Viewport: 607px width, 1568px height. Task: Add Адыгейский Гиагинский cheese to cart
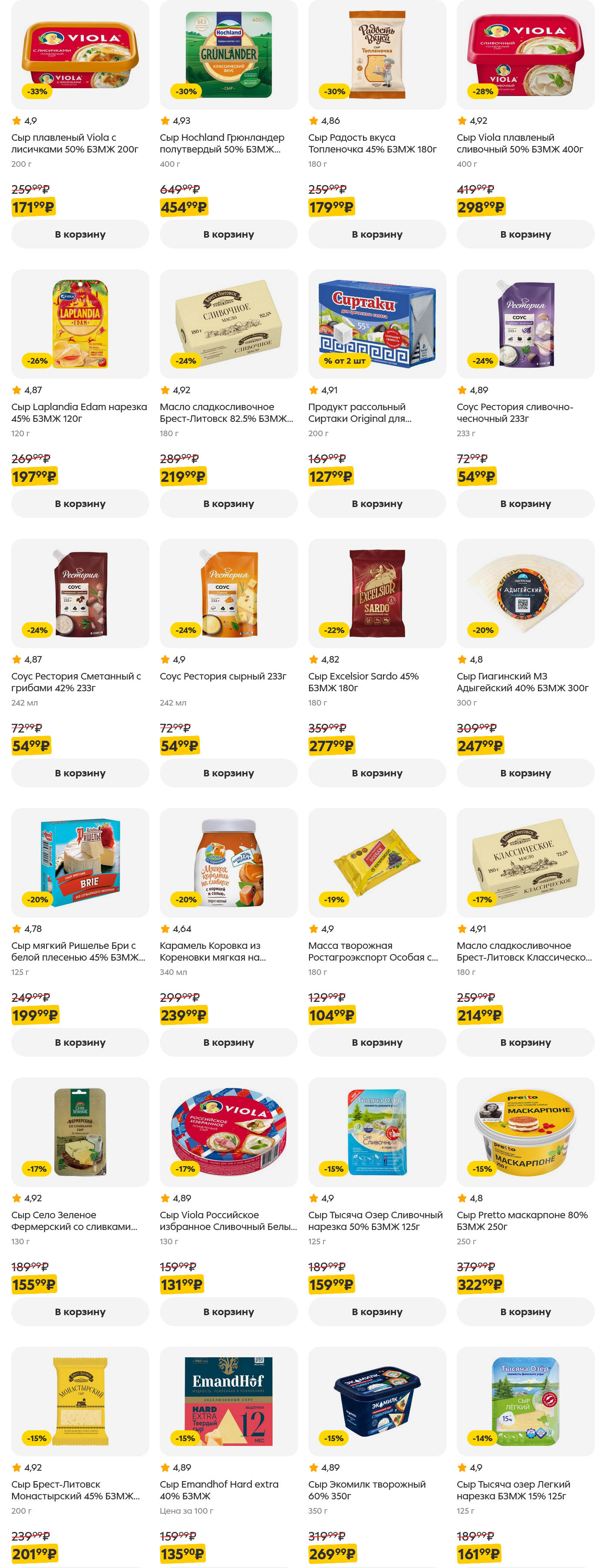(x=525, y=773)
